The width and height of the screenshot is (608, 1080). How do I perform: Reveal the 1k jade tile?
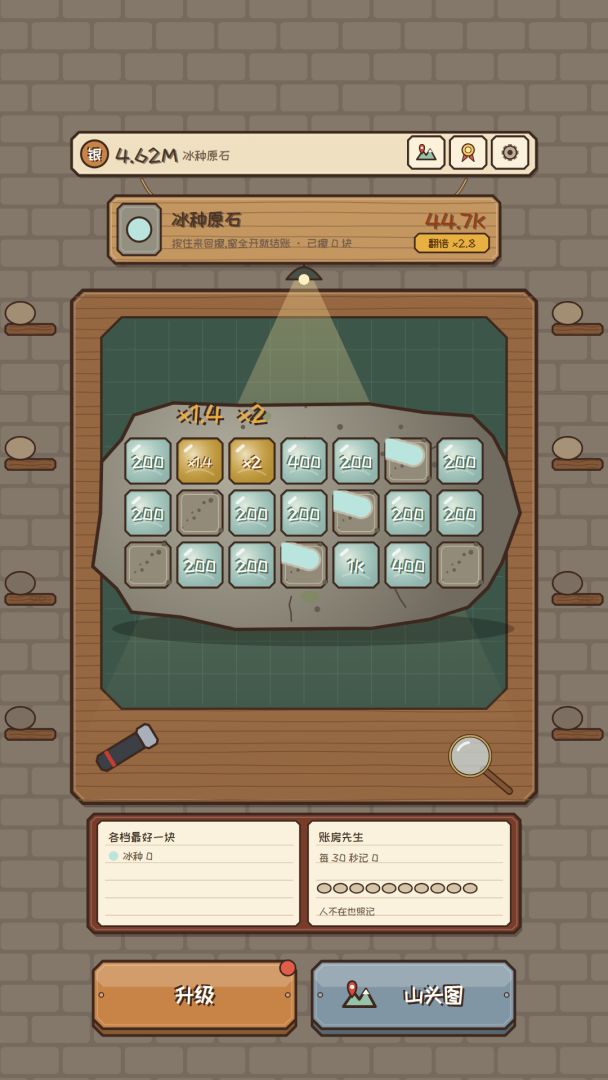tap(356, 565)
